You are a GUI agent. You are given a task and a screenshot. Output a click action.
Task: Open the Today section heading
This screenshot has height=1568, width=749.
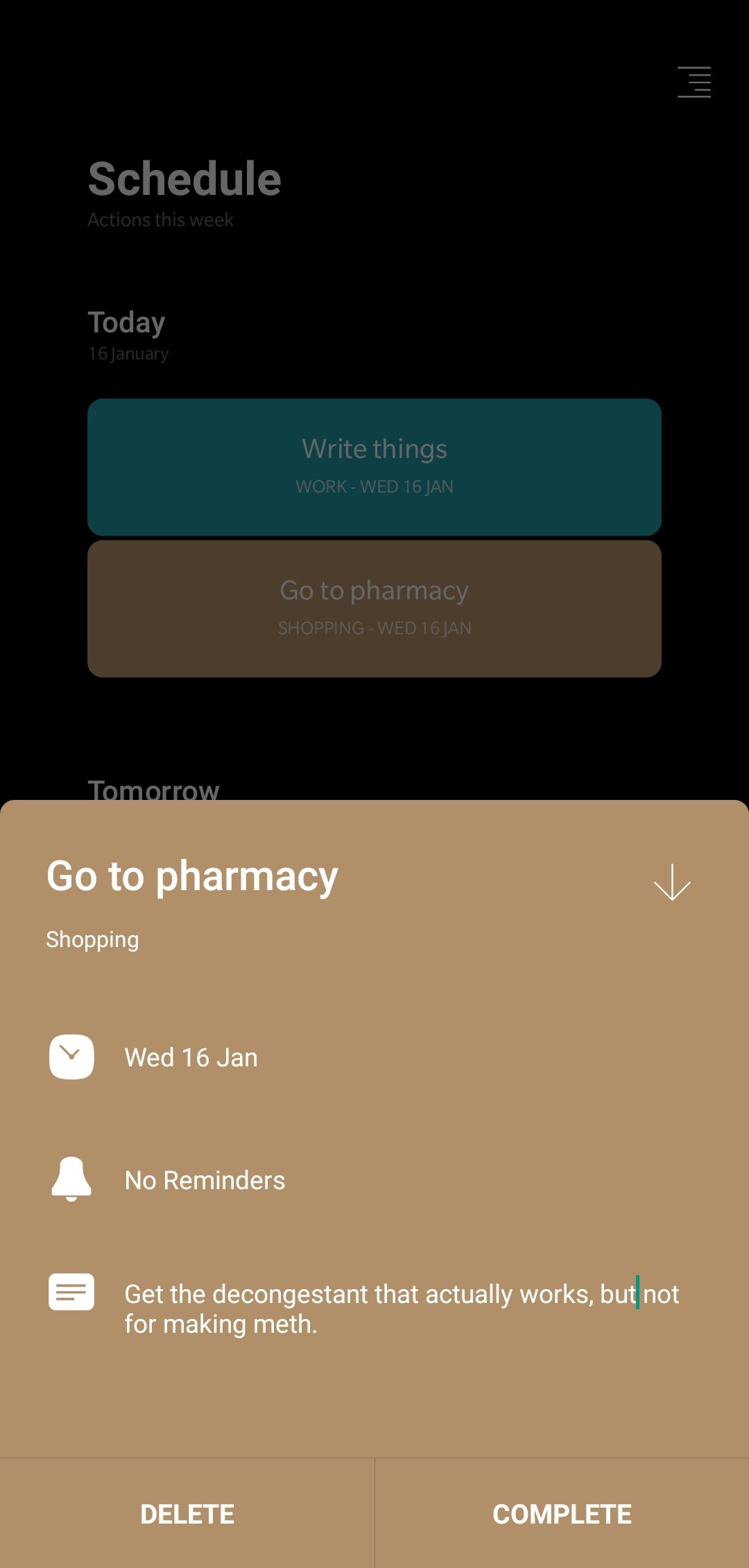[x=126, y=321]
